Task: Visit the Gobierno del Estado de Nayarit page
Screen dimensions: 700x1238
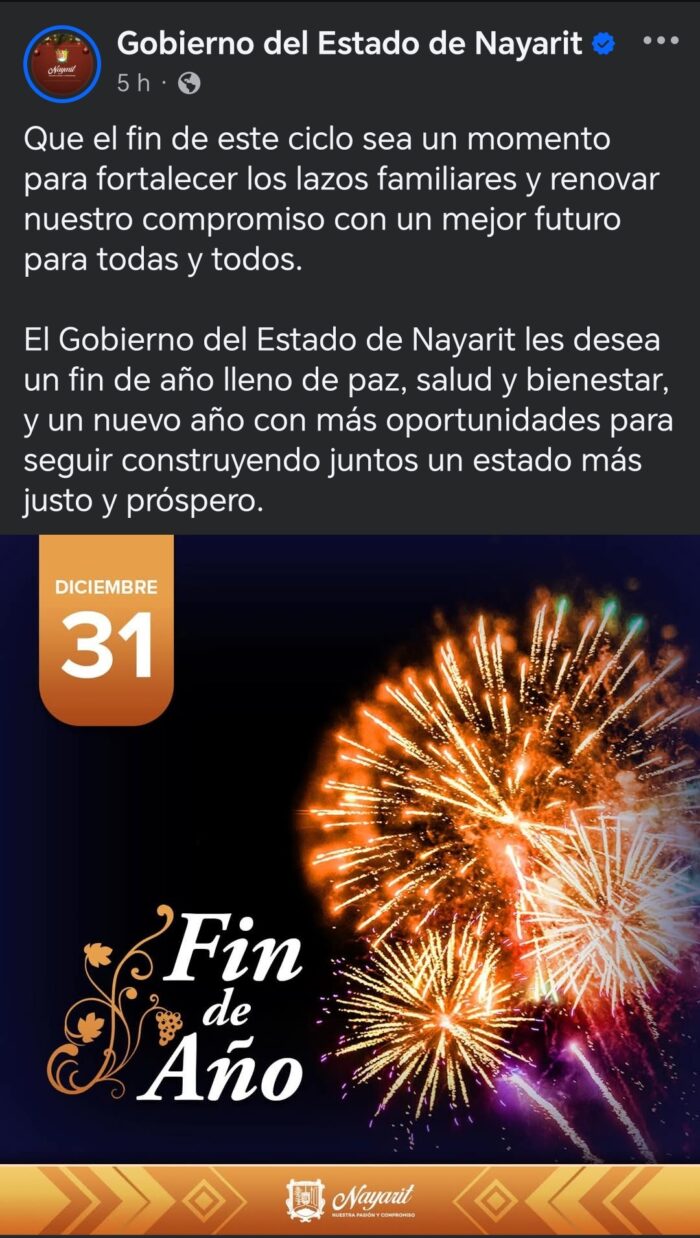Action: (350, 44)
